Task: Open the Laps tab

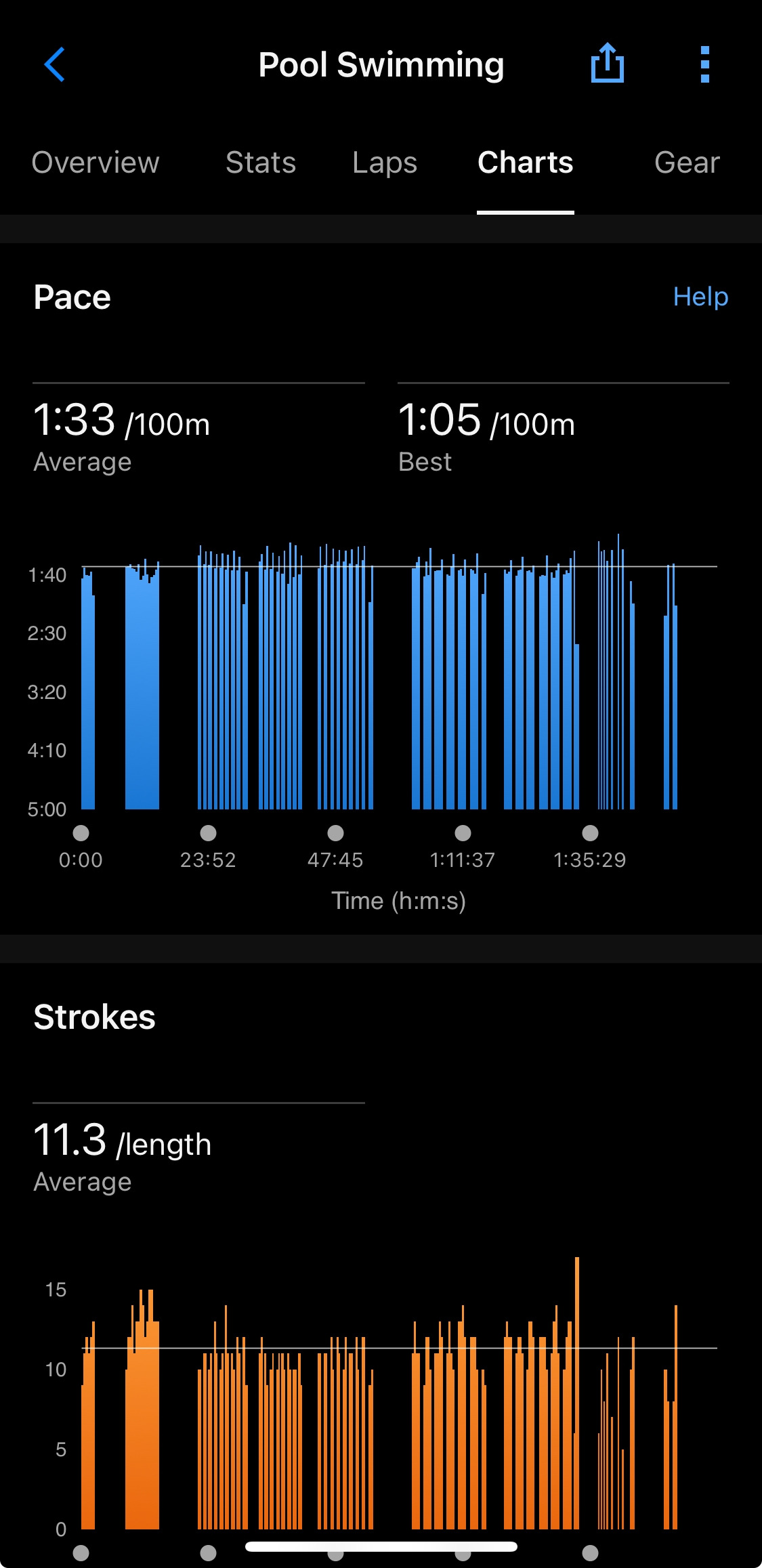Action: pos(385,163)
